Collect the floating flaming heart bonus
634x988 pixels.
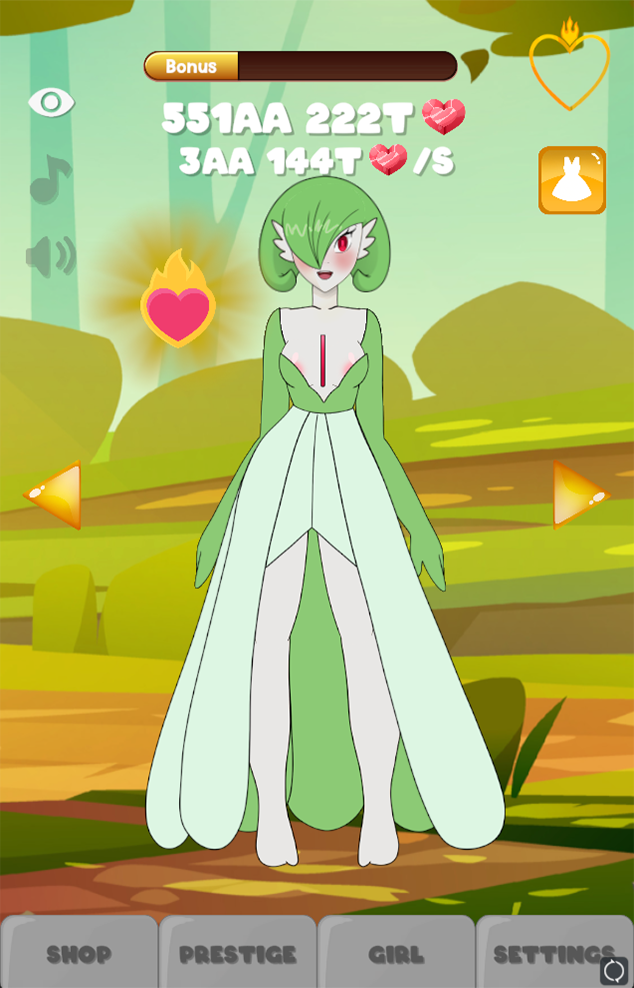[x=178, y=300]
